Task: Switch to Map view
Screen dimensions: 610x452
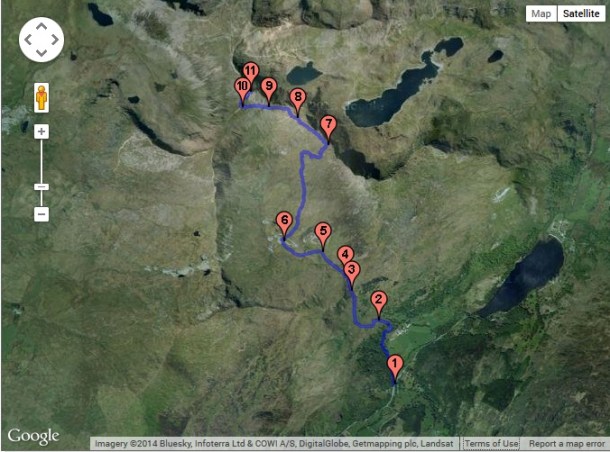Action: tap(541, 14)
